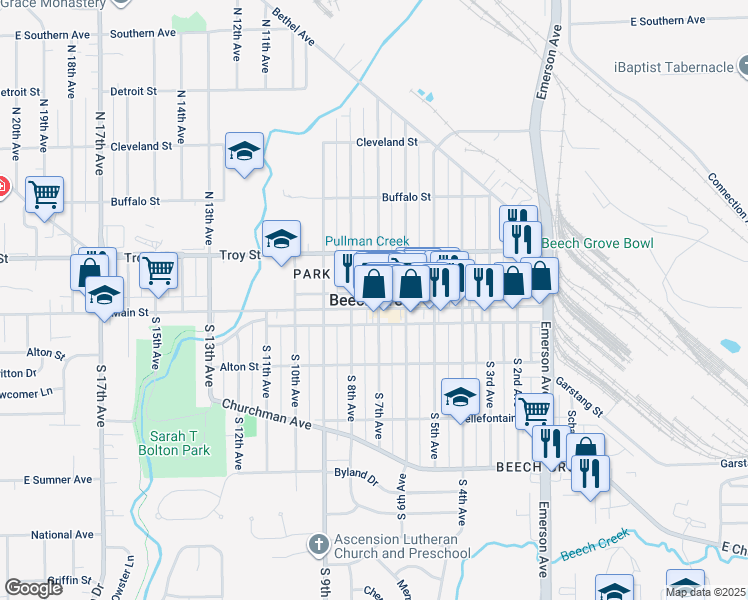Select the school marker near Bellefontaine St
Screen dimensions: 748x600
click(x=459, y=396)
